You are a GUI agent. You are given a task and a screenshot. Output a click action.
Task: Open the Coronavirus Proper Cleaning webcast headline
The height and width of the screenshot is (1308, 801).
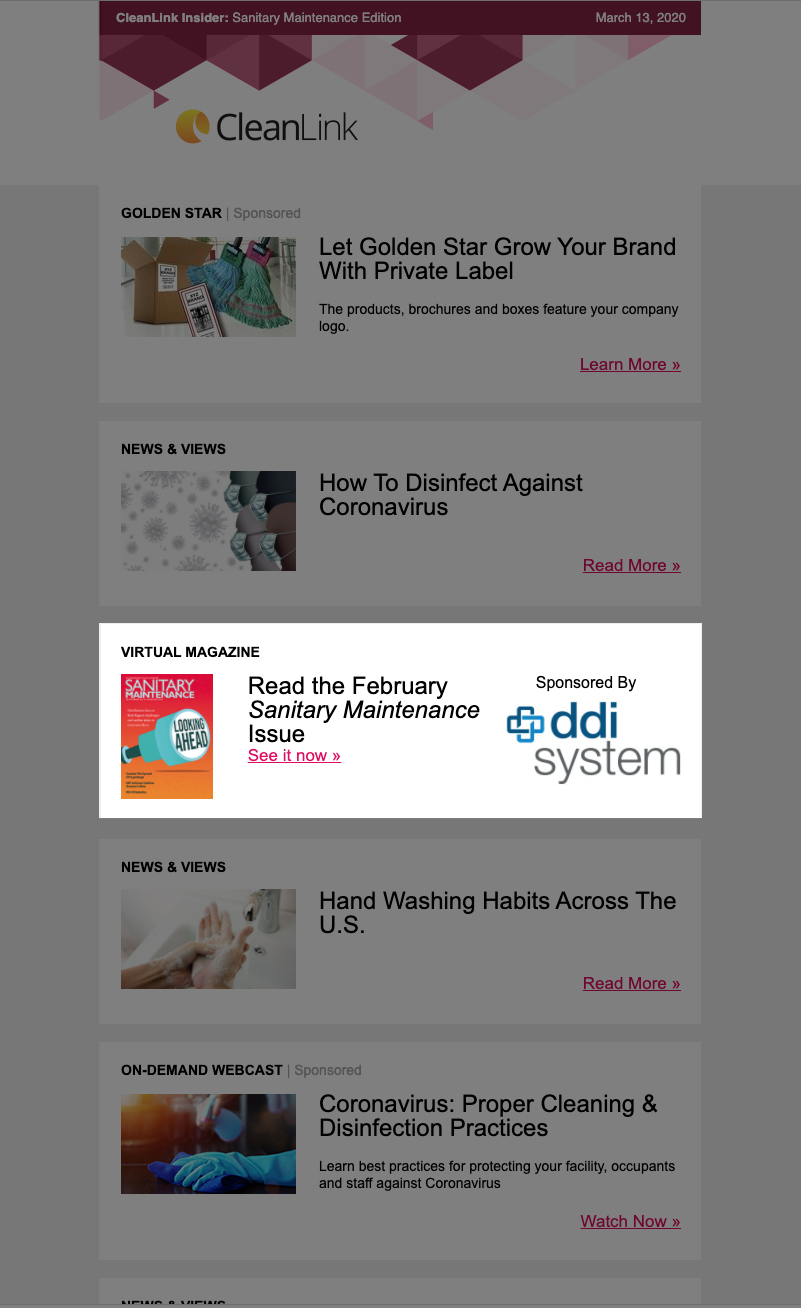(488, 1116)
